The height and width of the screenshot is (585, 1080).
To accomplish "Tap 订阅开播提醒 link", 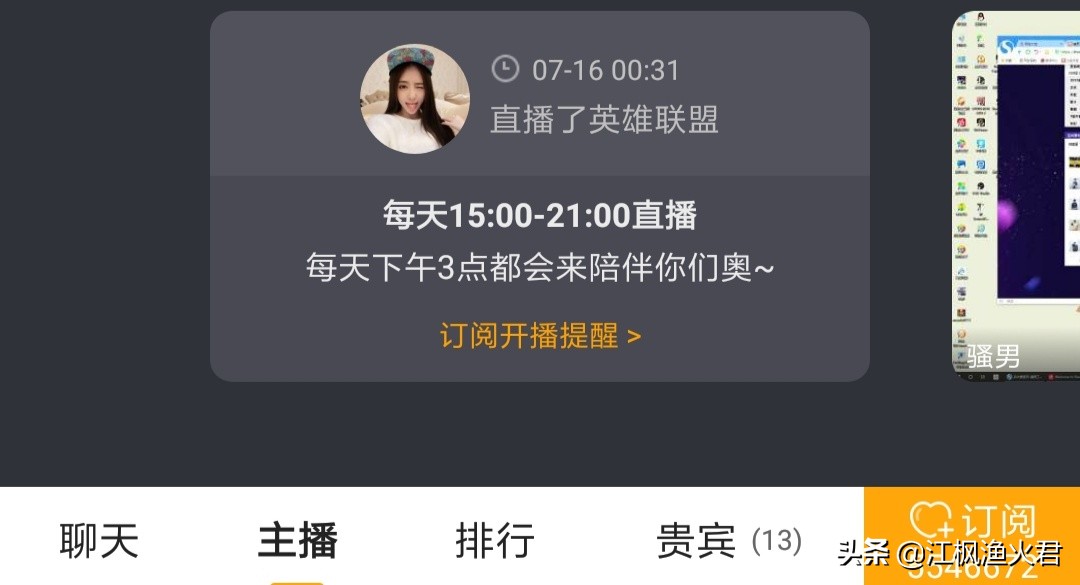I will (540, 335).
